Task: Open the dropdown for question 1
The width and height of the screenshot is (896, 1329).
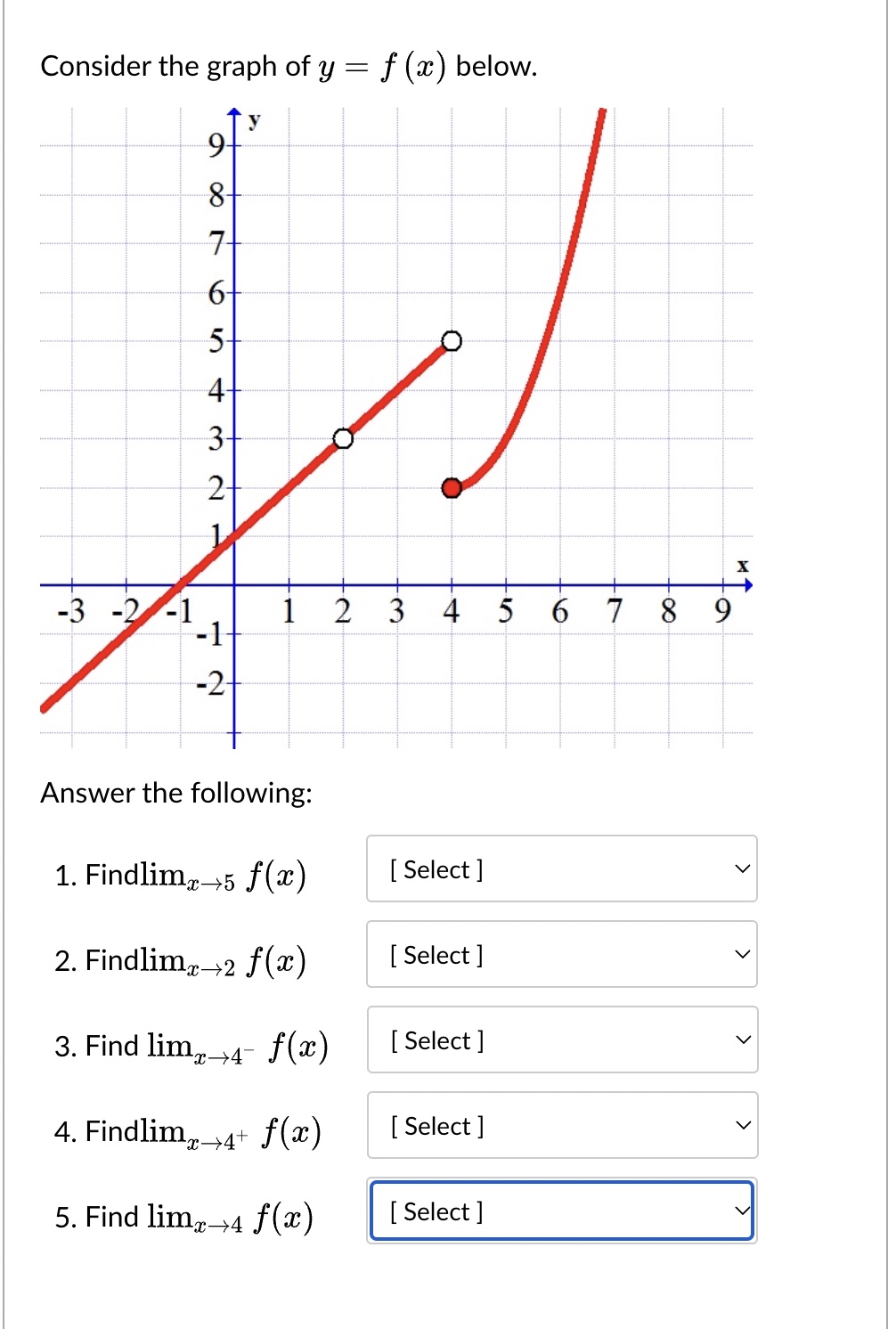Action: tap(560, 870)
